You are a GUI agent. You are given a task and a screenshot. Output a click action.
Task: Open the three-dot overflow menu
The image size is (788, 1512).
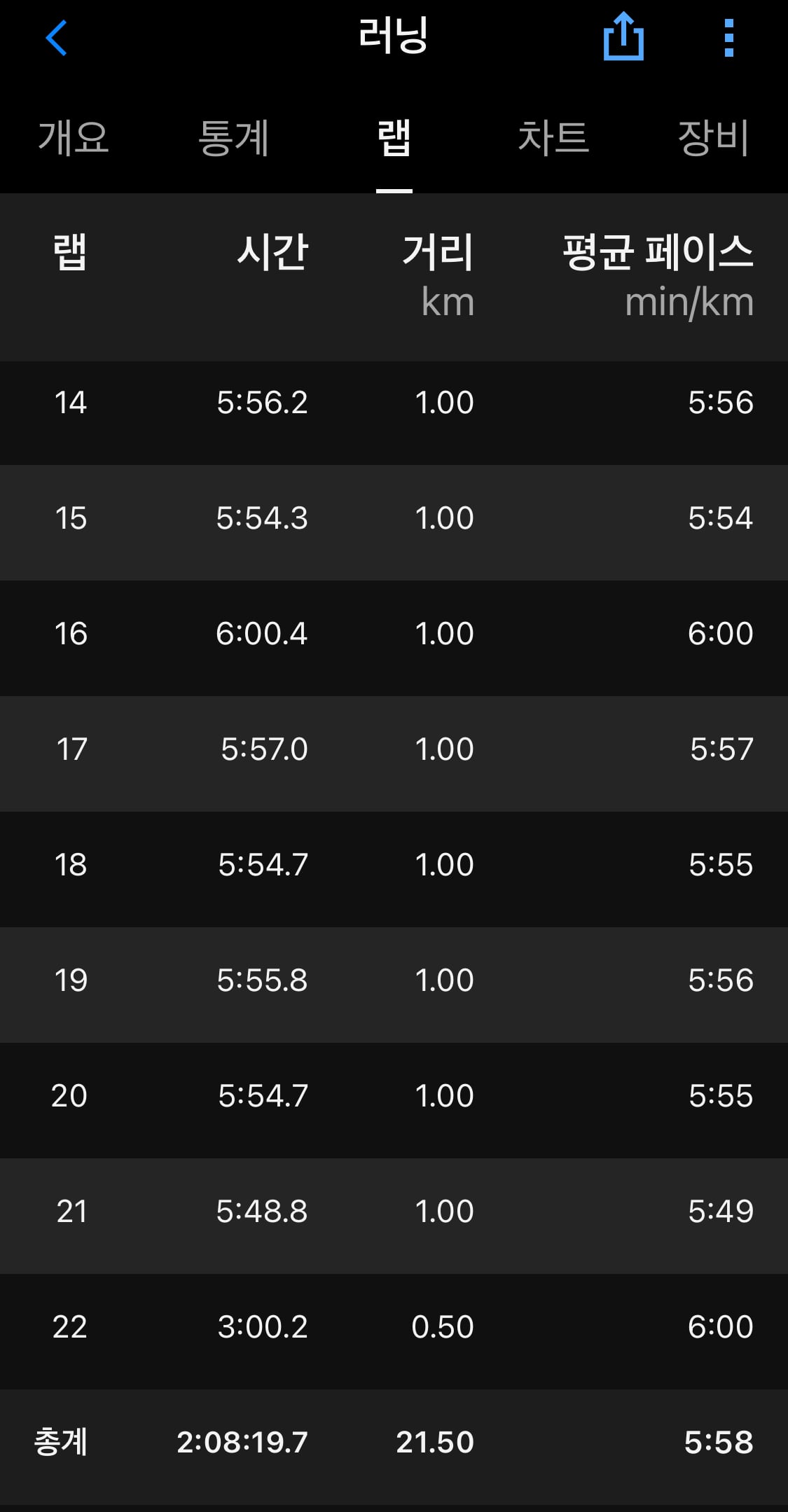pos(728,38)
